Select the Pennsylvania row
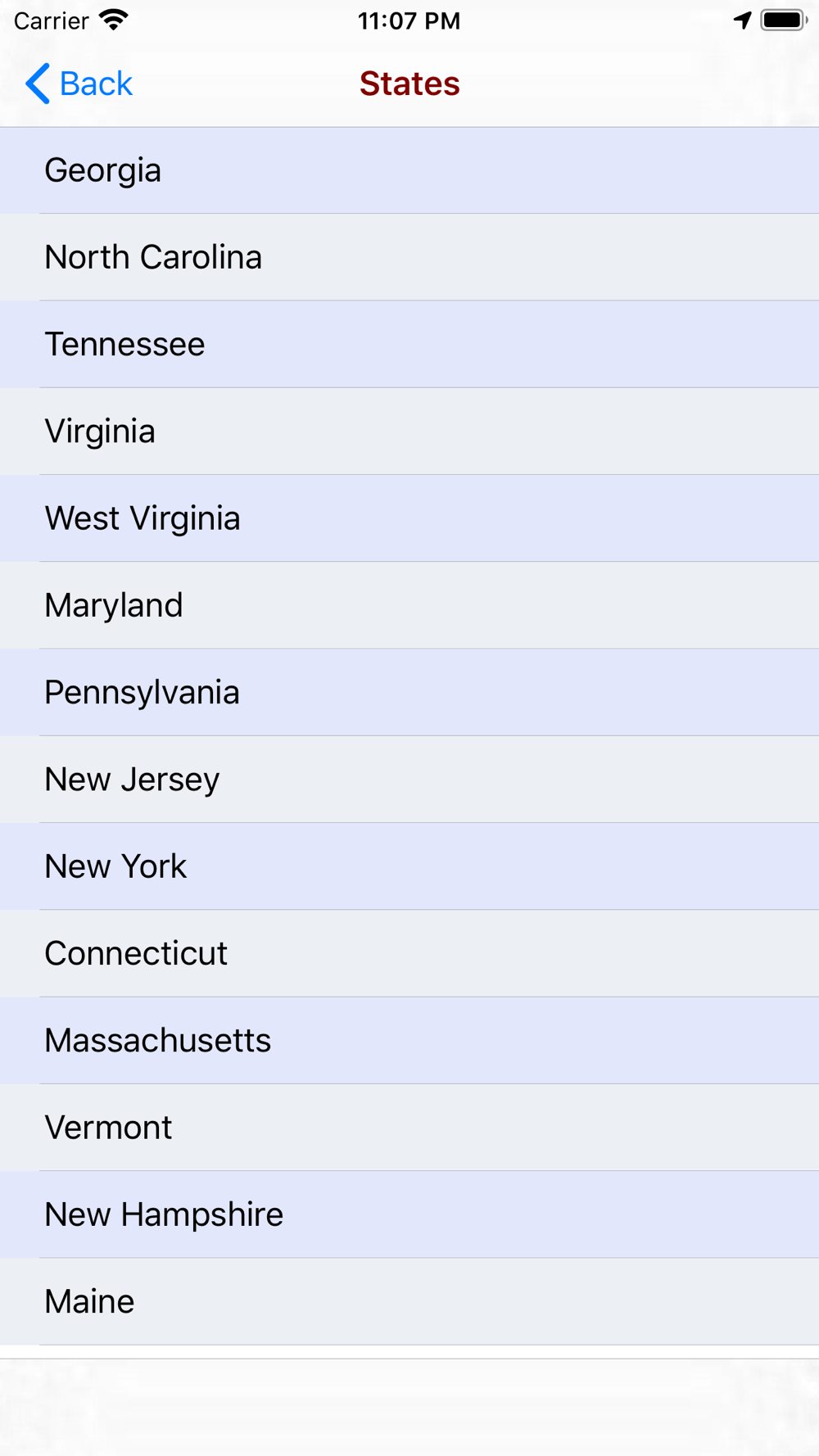 click(409, 692)
